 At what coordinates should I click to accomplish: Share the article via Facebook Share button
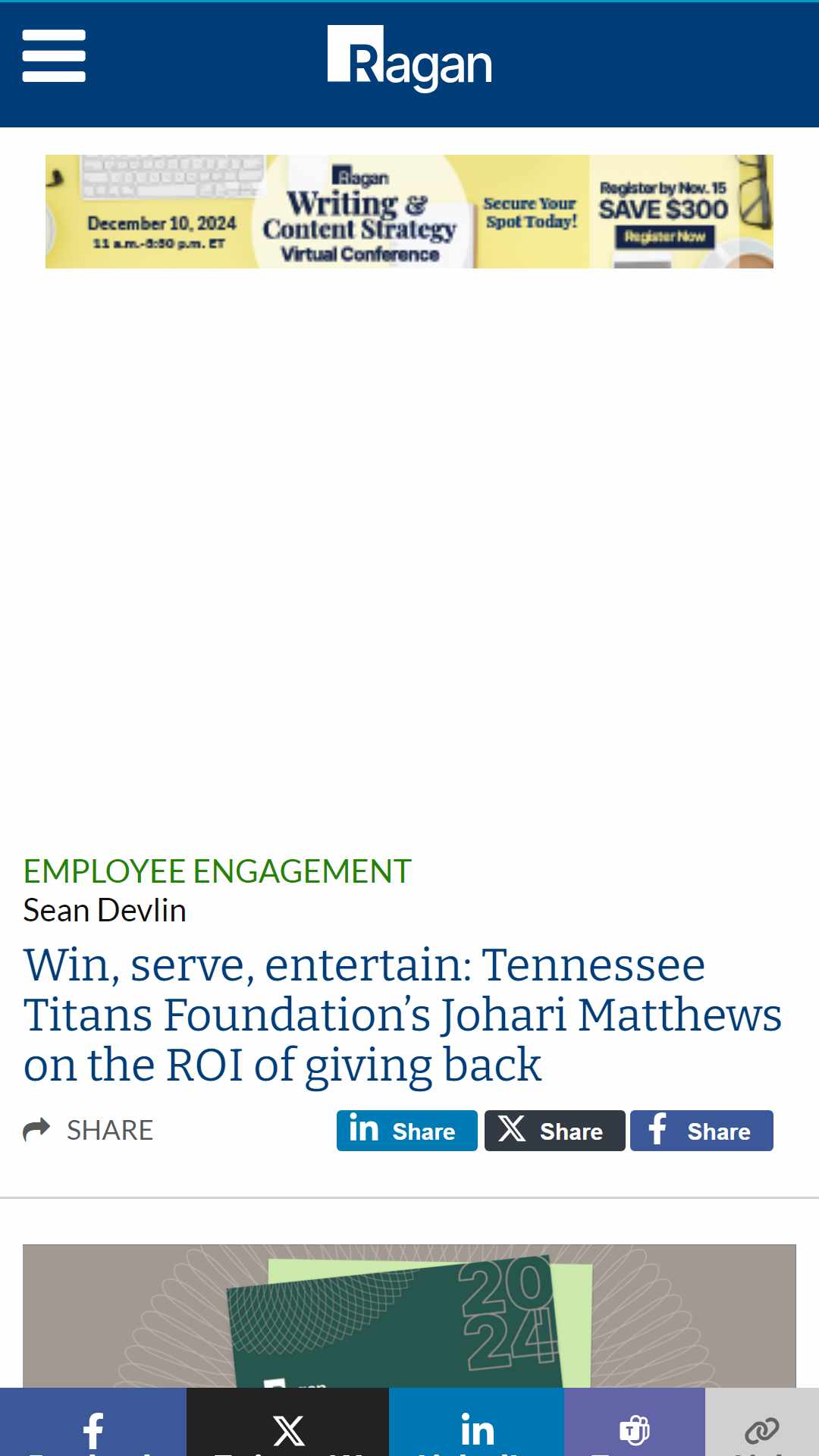point(701,1131)
